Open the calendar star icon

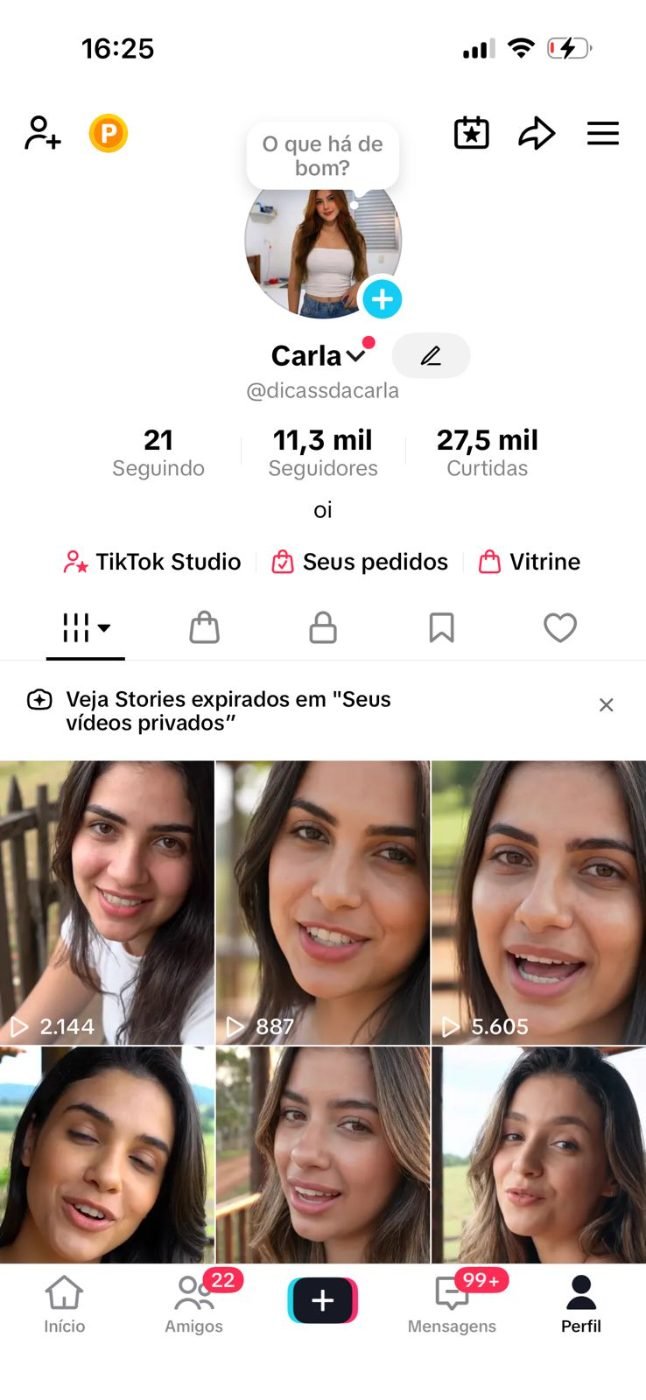tap(471, 133)
